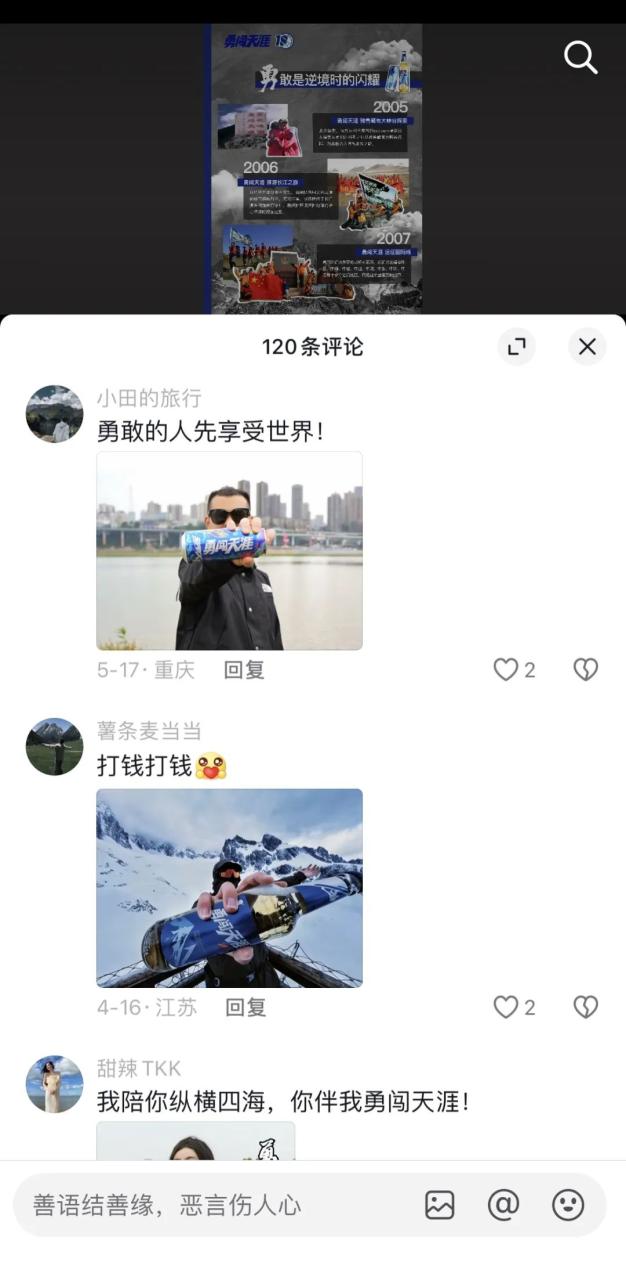Dislike 小田的旅行's comment
This screenshot has width=626, height=1280.
click(x=586, y=670)
